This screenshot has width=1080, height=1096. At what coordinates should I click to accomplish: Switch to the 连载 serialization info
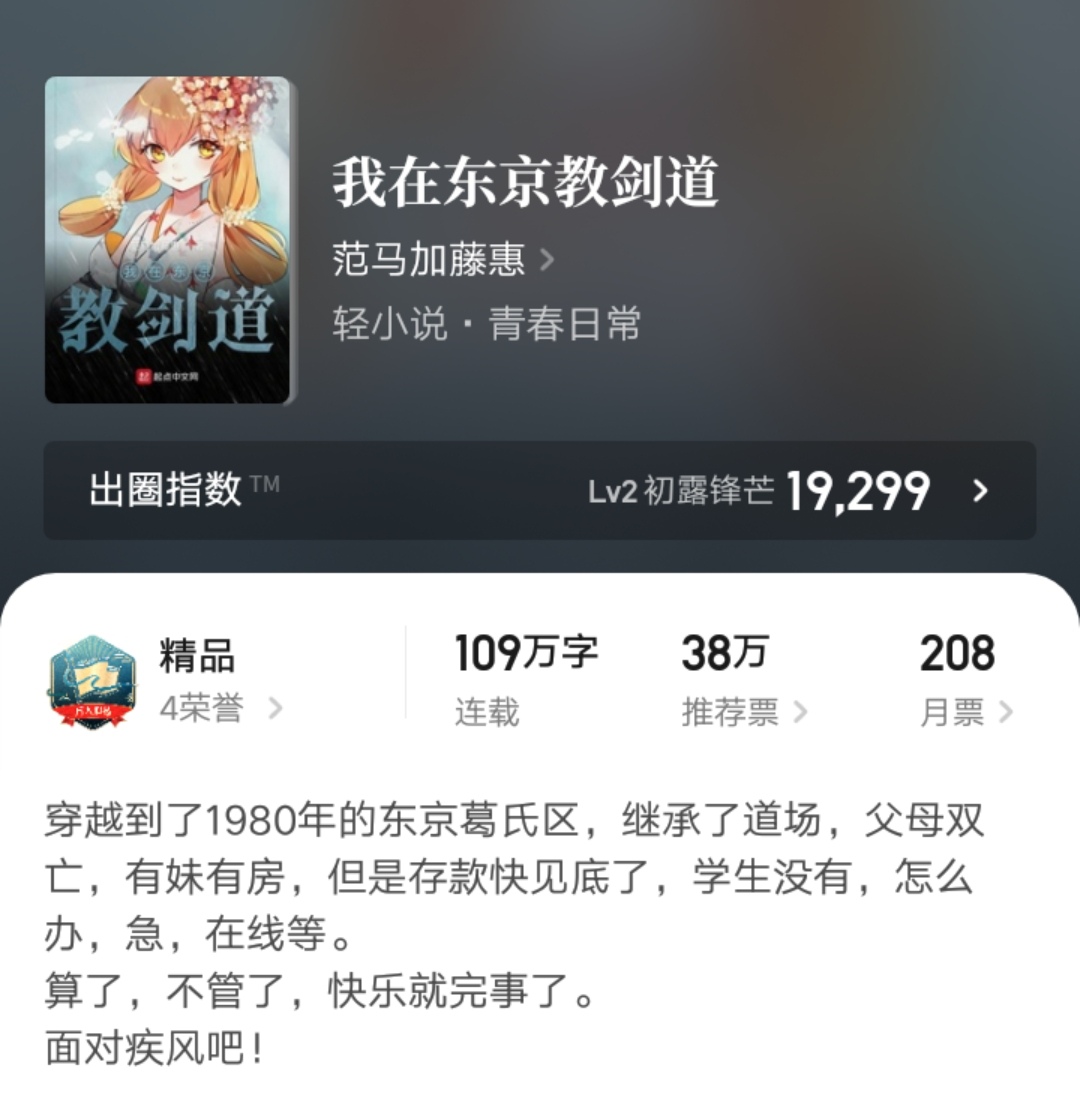coord(485,712)
